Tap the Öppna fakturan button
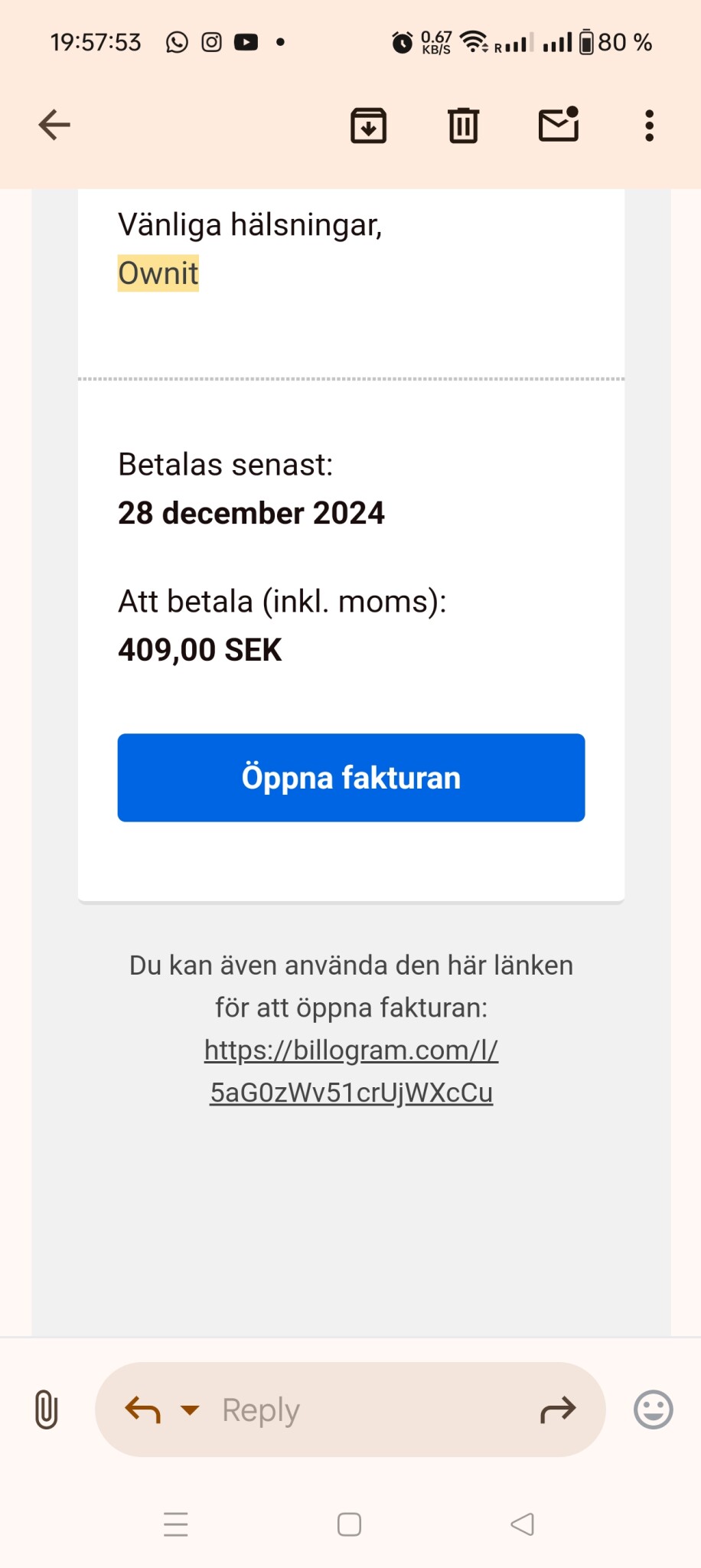This screenshot has width=701, height=1568. [x=351, y=778]
